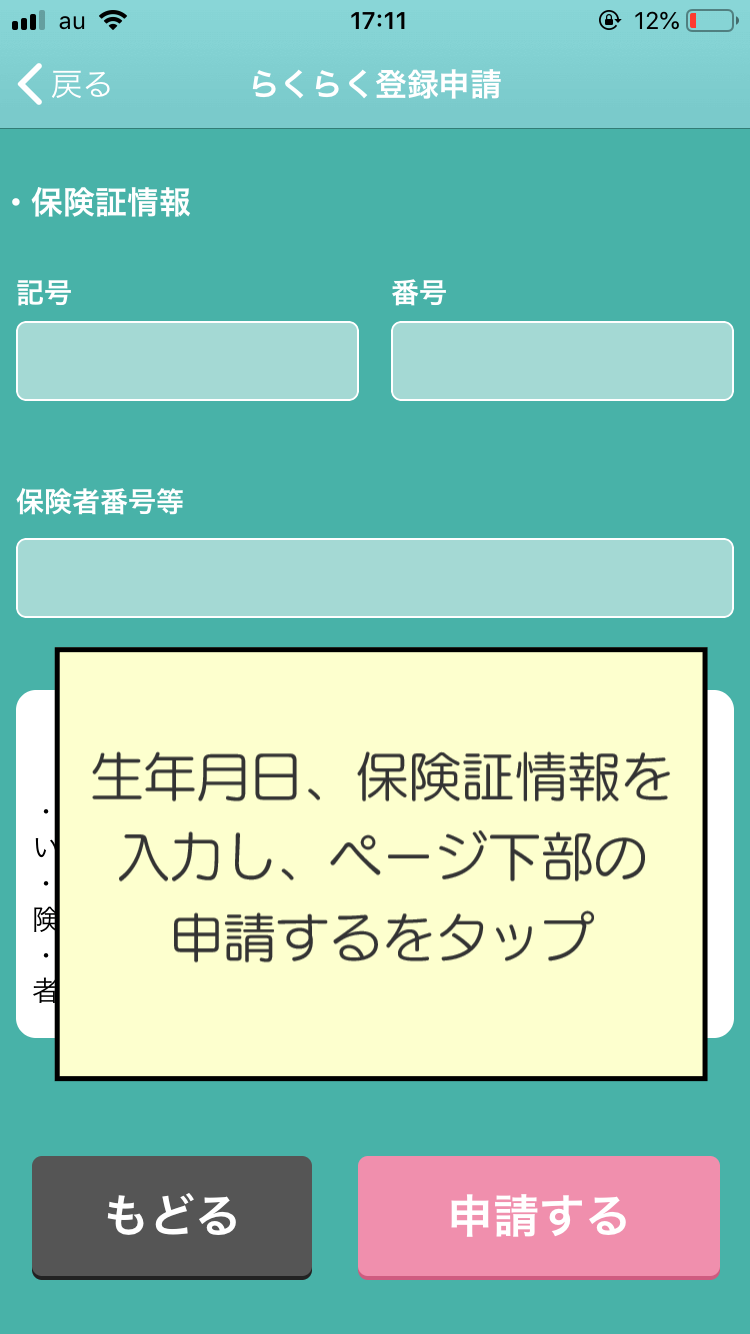Tap the 保険者番号等 input box
Image resolution: width=750 pixels, height=1334 pixels.
coord(375,578)
